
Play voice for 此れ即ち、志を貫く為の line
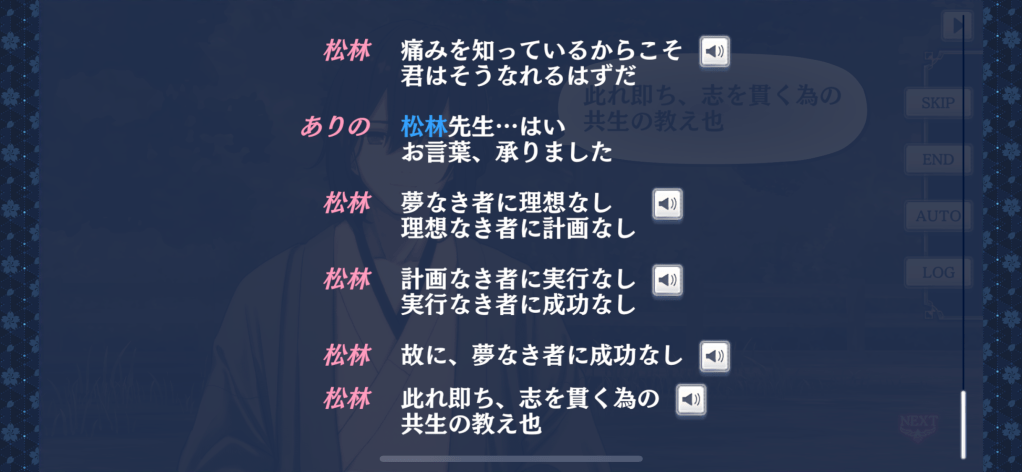691,400
